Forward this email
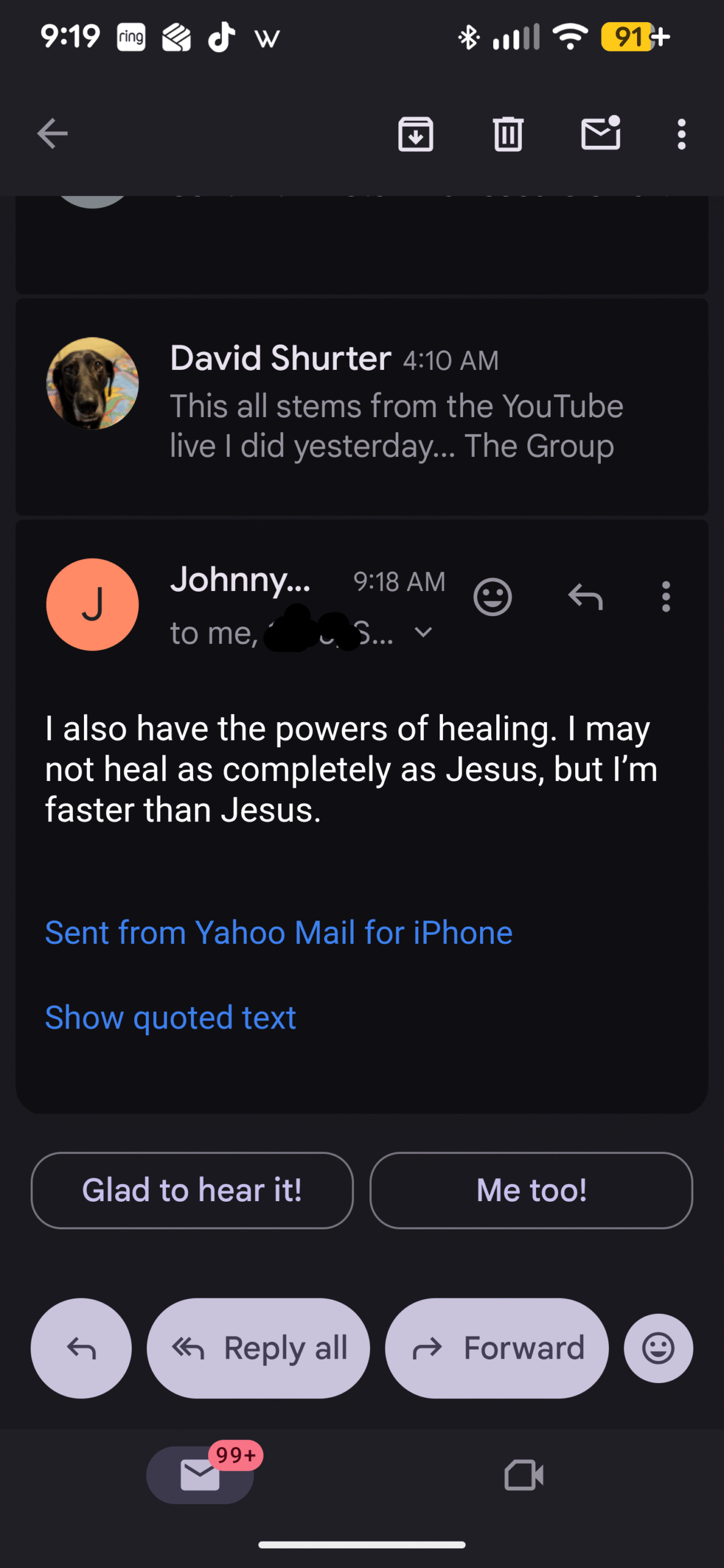The height and width of the screenshot is (1568, 724). pyautogui.click(x=497, y=1348)
